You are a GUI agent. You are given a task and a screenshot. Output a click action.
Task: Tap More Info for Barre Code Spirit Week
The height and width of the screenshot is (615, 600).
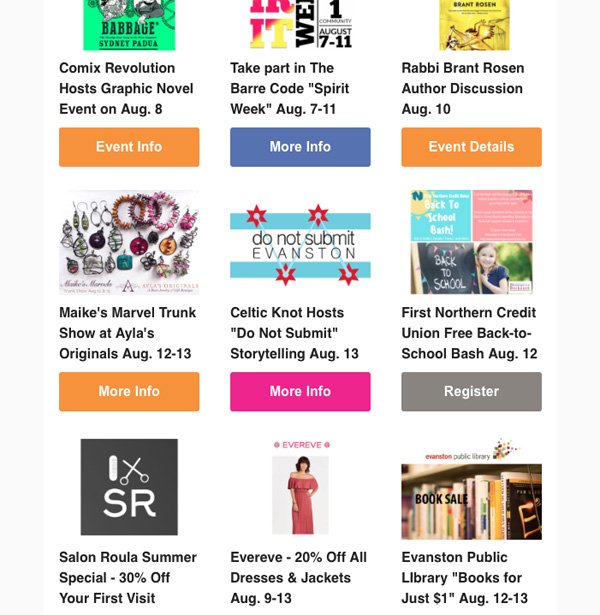(x=300, y=147)
